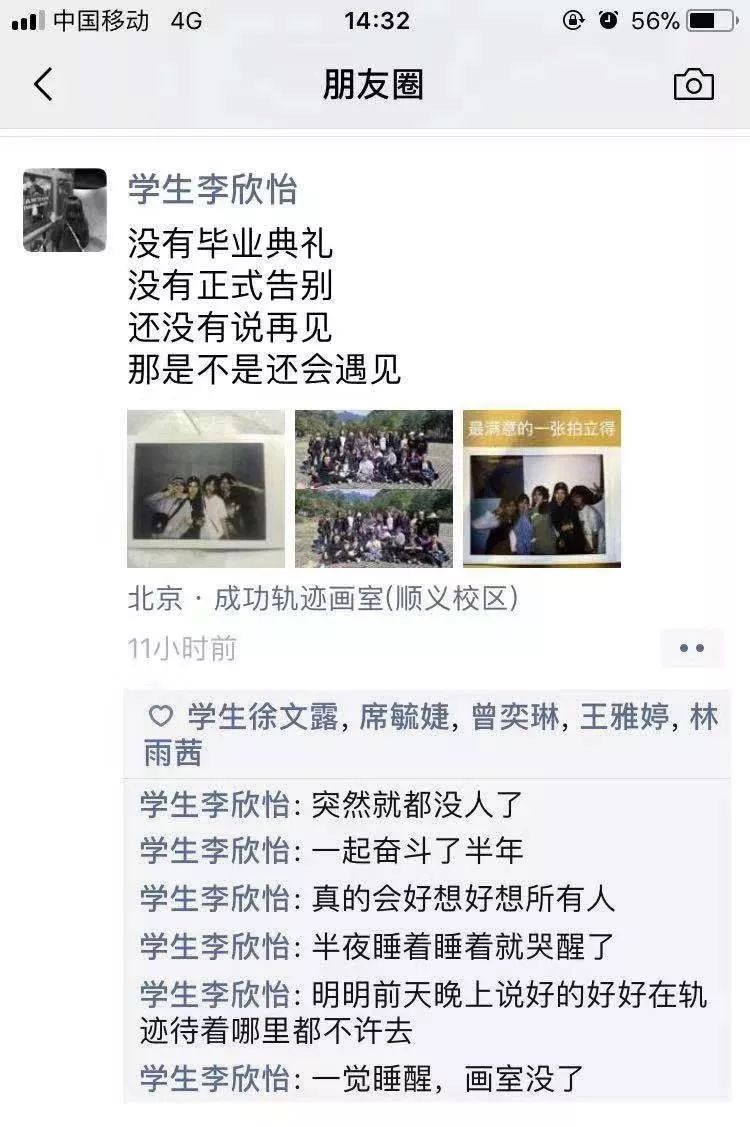View the first polaroid photo

click(x=206, y=489)
